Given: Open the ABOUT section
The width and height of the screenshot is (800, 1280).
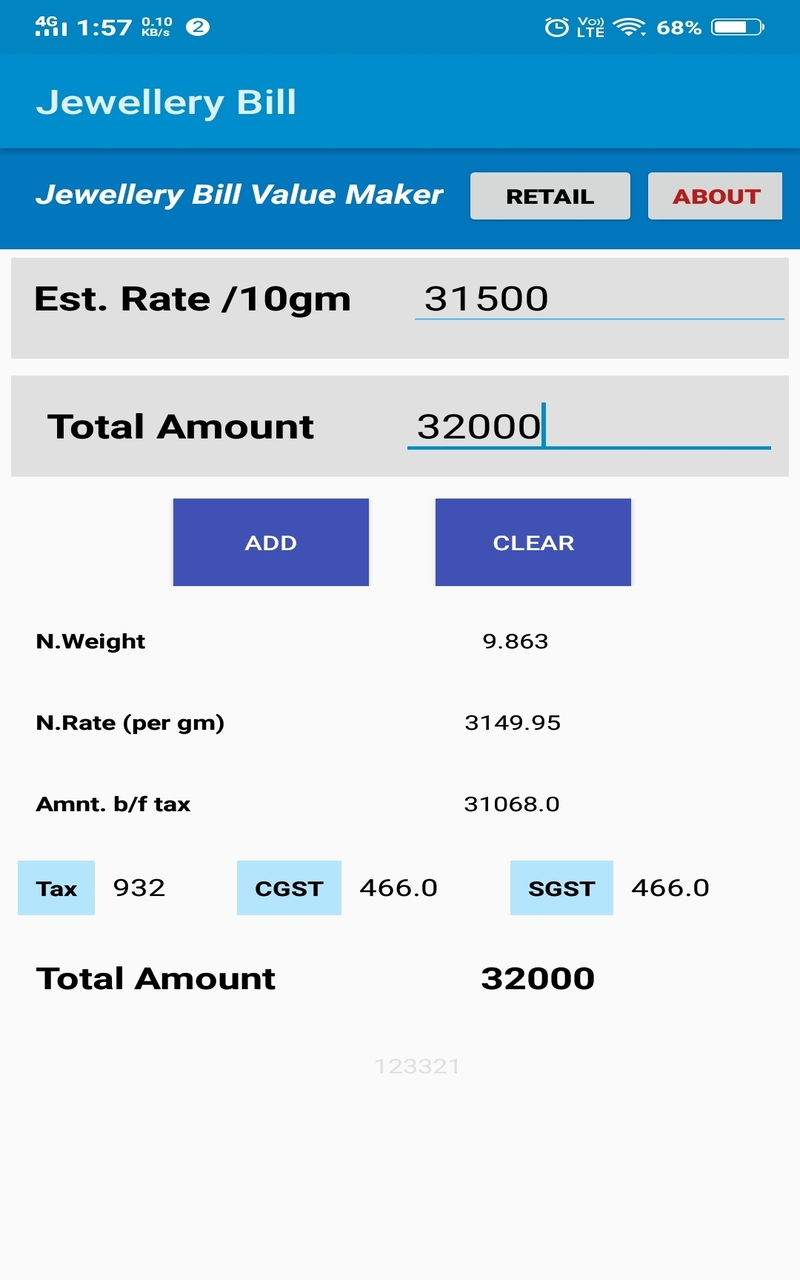Looking at the screenshot, I should pos(715,196).
